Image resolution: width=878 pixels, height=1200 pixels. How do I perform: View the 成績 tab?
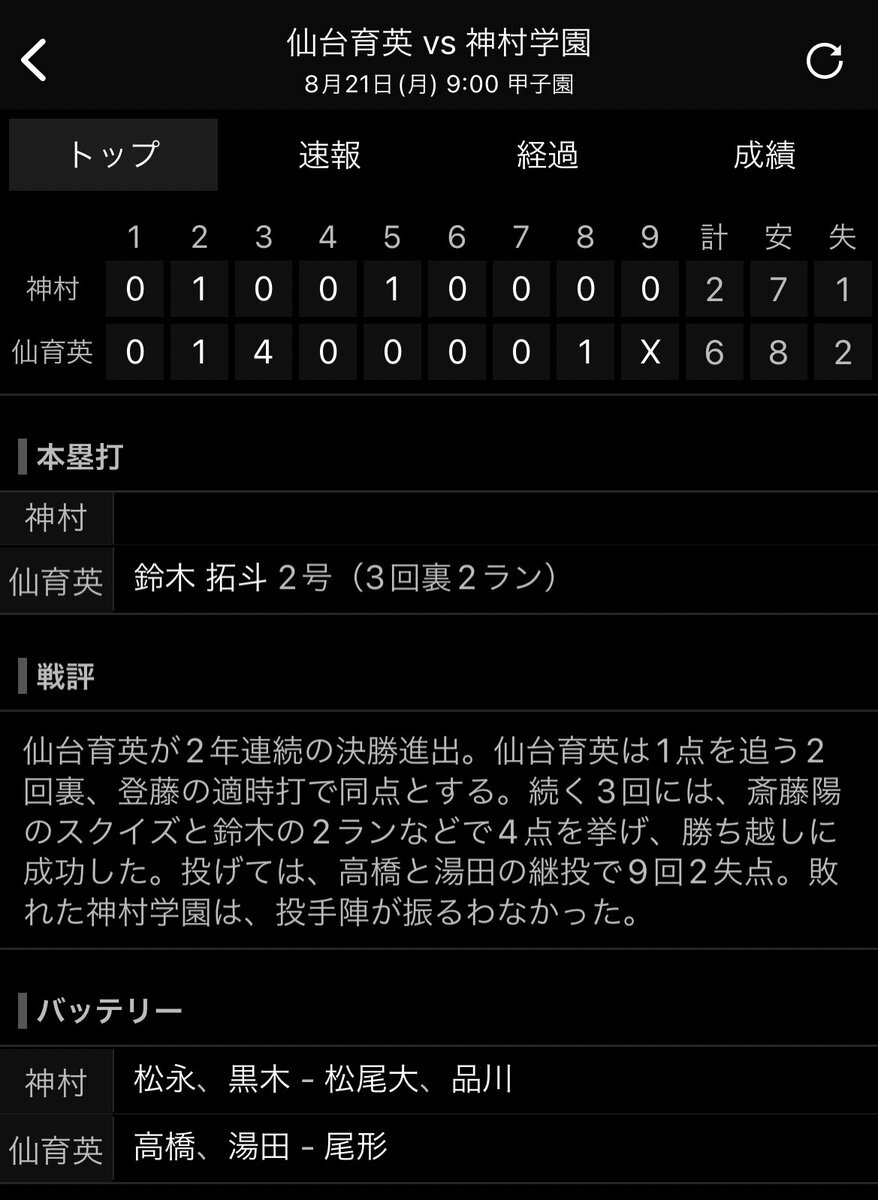(x=765, y=155)
